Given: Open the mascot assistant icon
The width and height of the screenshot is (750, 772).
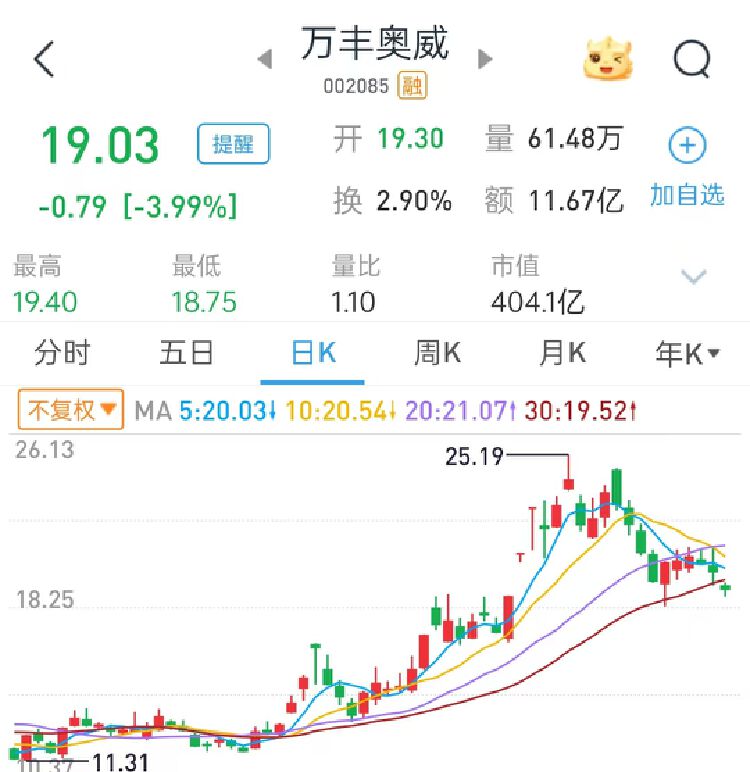Looking at the screenshot, I should coord(609,59).
